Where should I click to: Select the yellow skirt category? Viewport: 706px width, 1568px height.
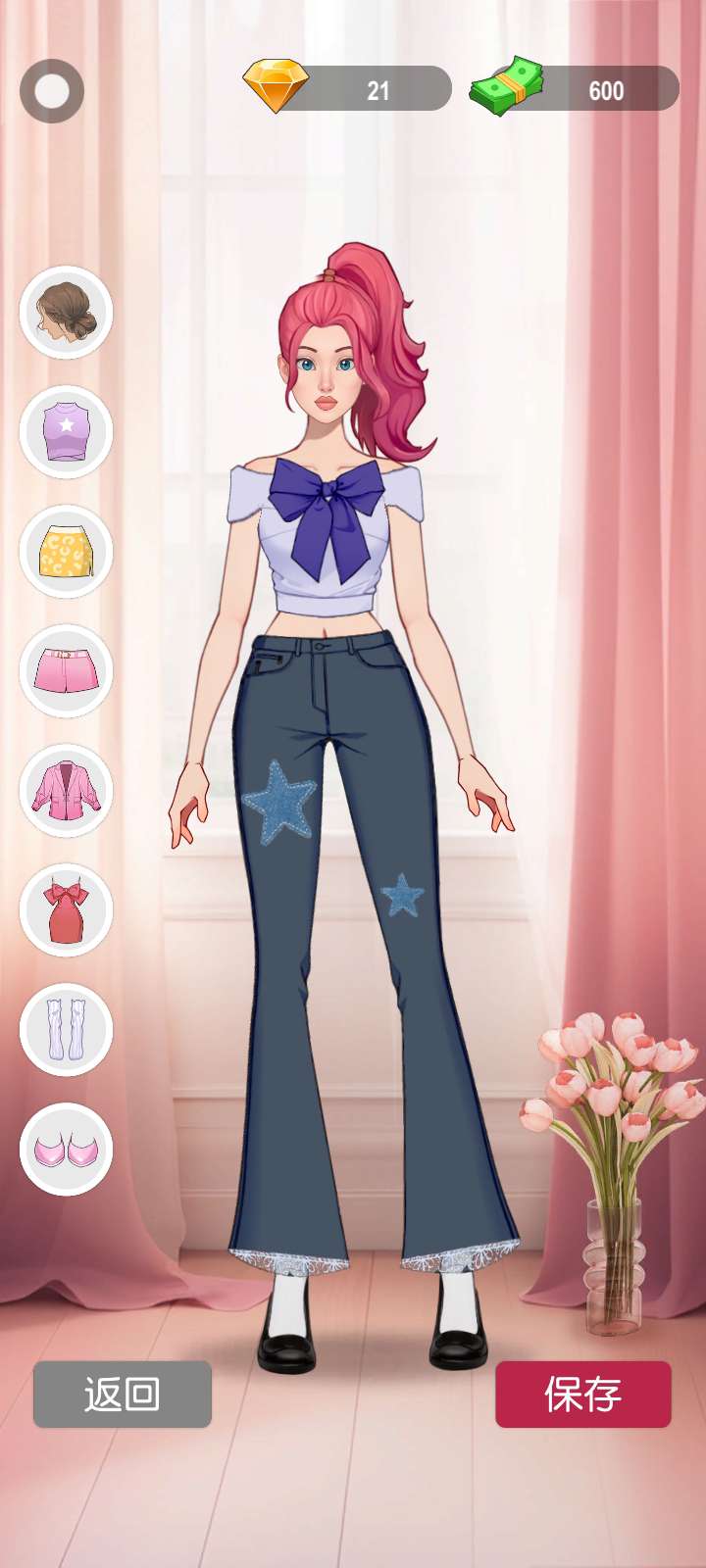click(66, 552)
